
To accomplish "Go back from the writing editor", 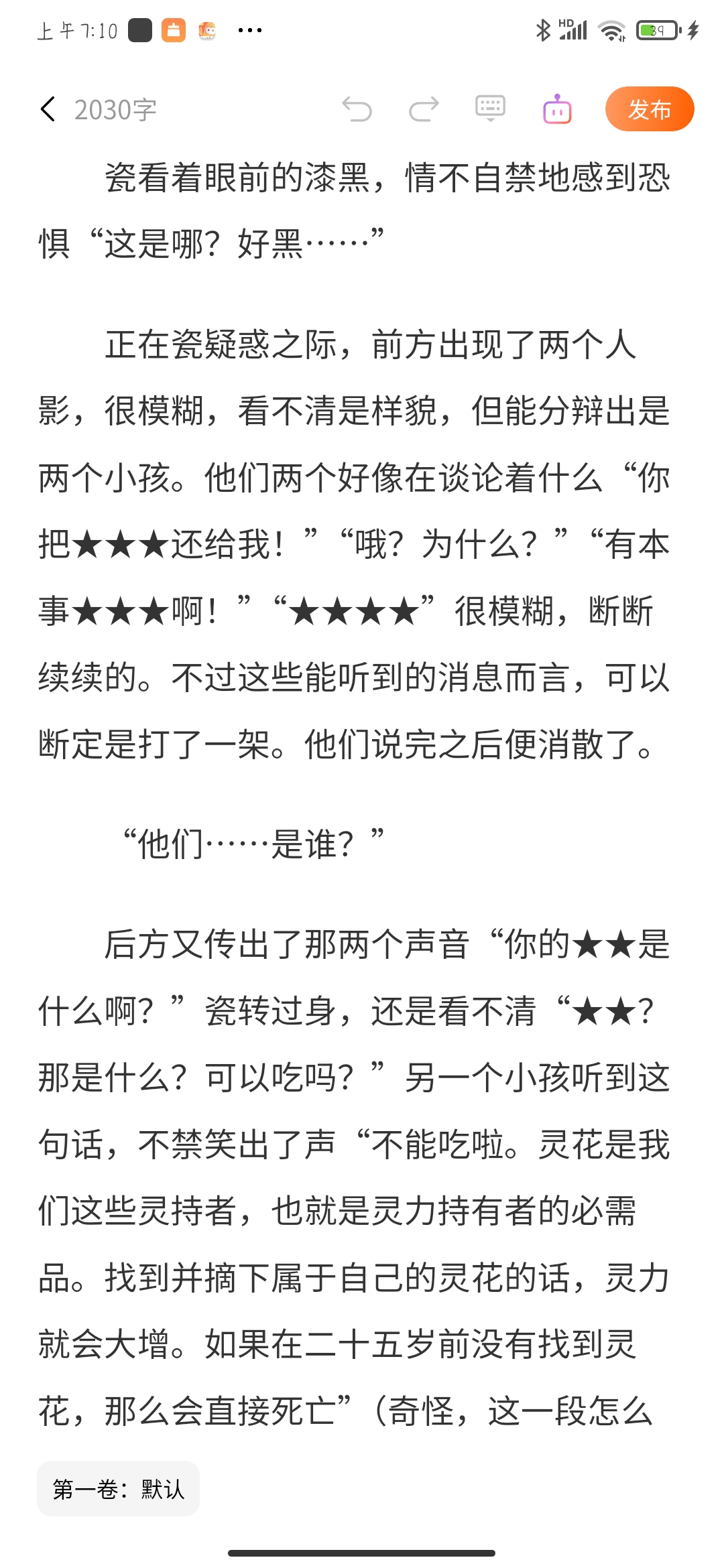I will point(48,109).
